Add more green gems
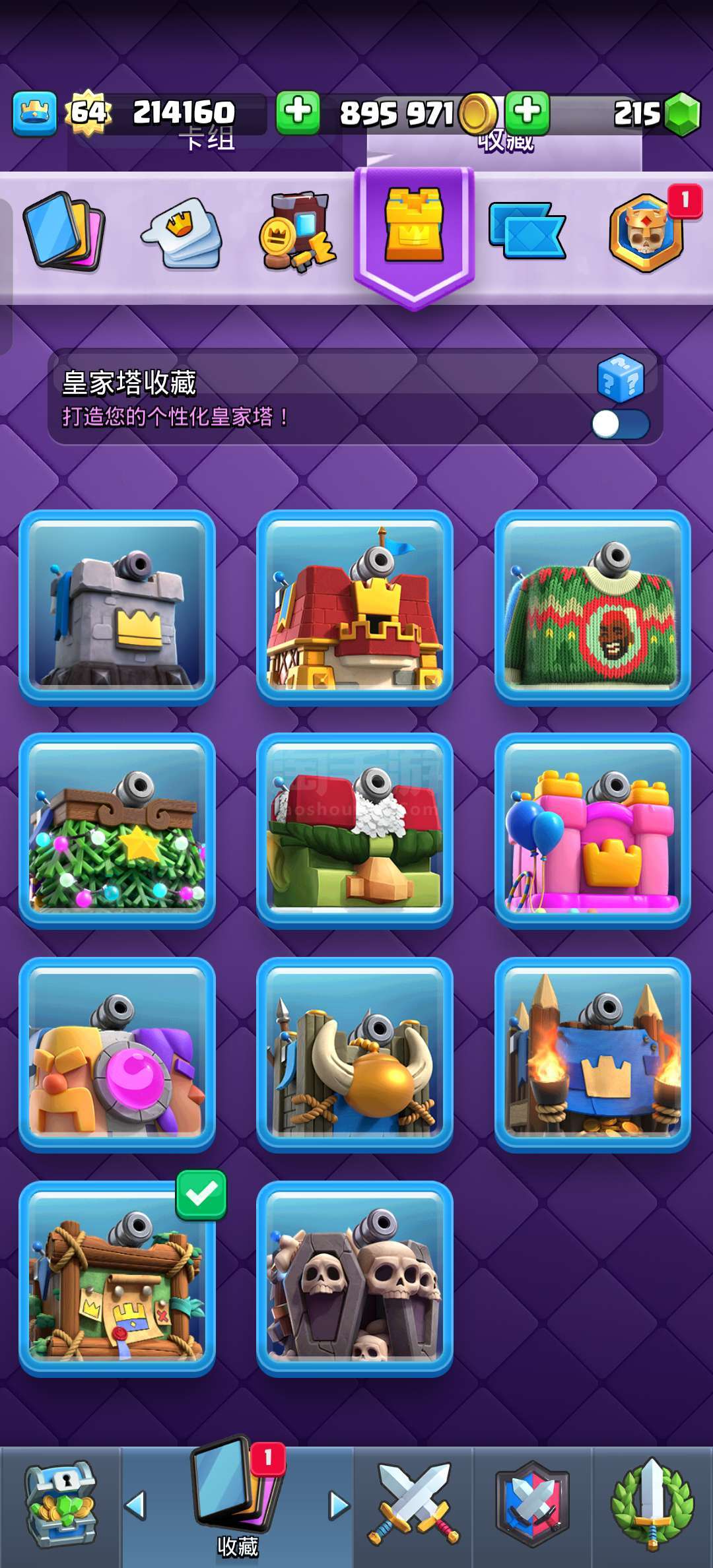The image size is (713, 1568). pyautogui.click(x=527, y=112)
